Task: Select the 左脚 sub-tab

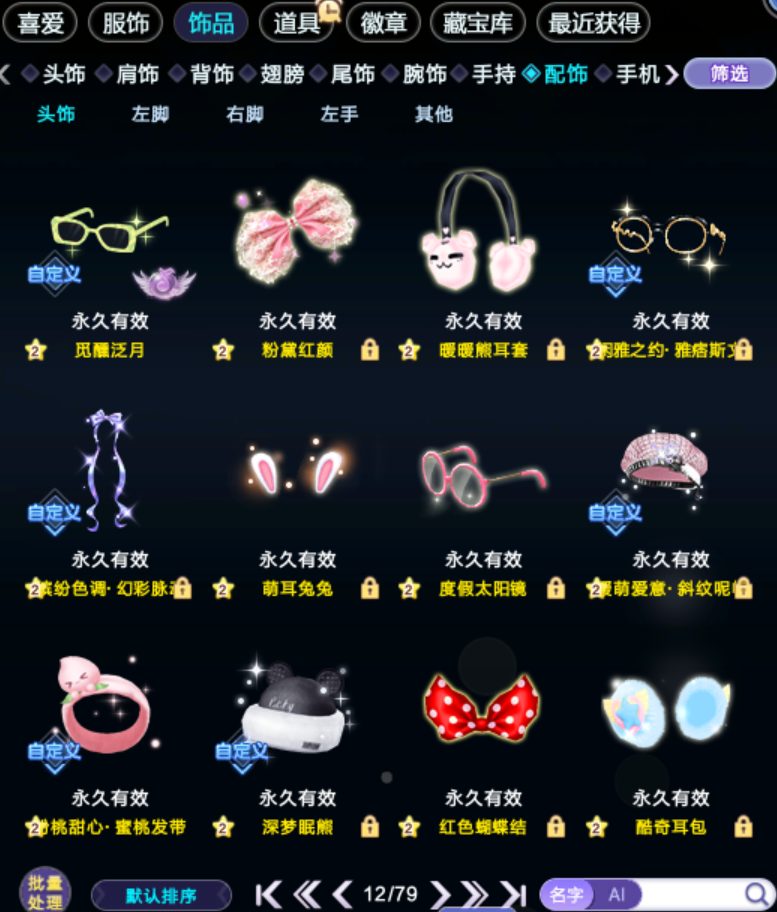Action: [150, 114]
